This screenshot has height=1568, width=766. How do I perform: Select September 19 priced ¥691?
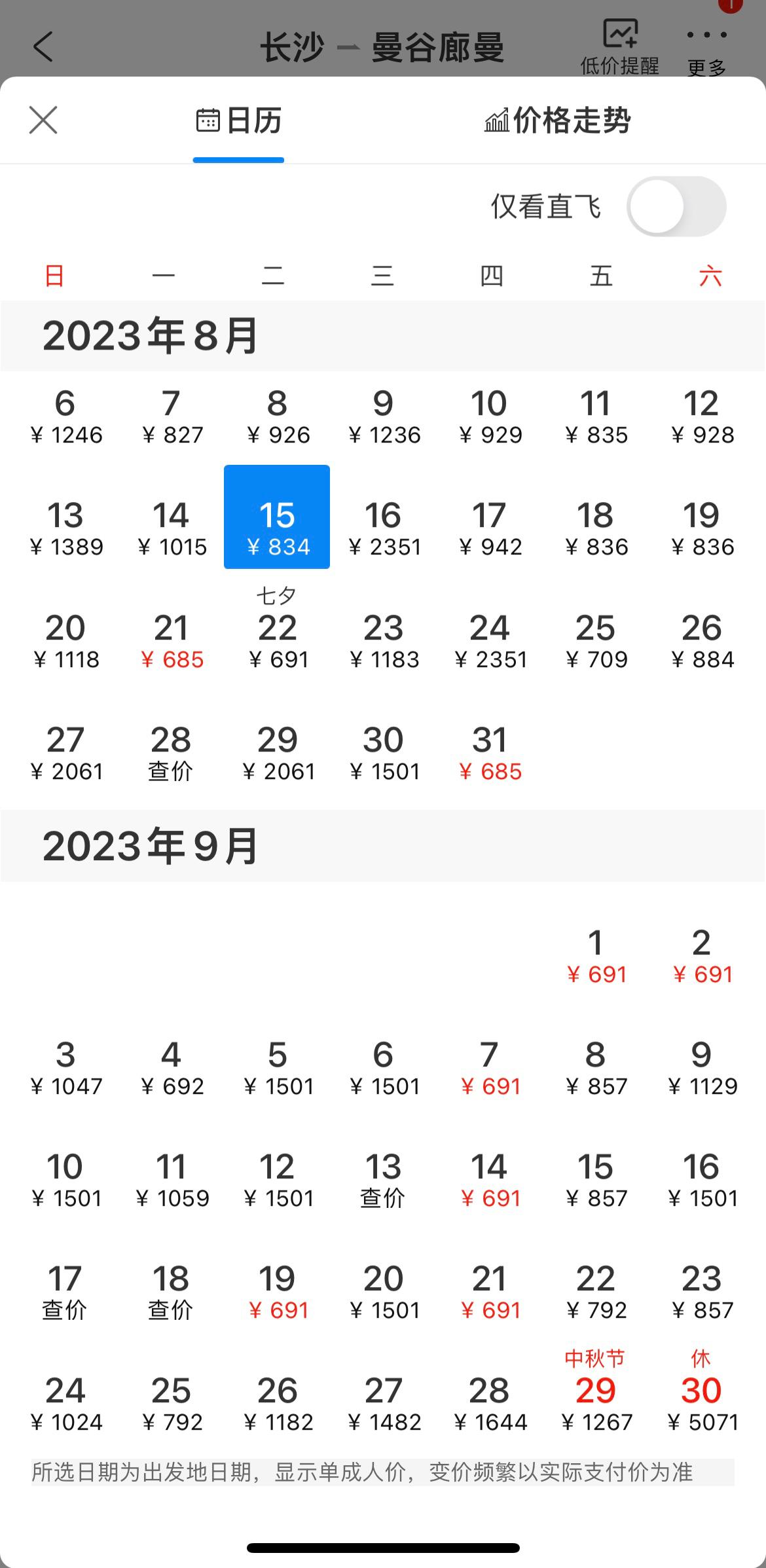tap(277, 1293)
